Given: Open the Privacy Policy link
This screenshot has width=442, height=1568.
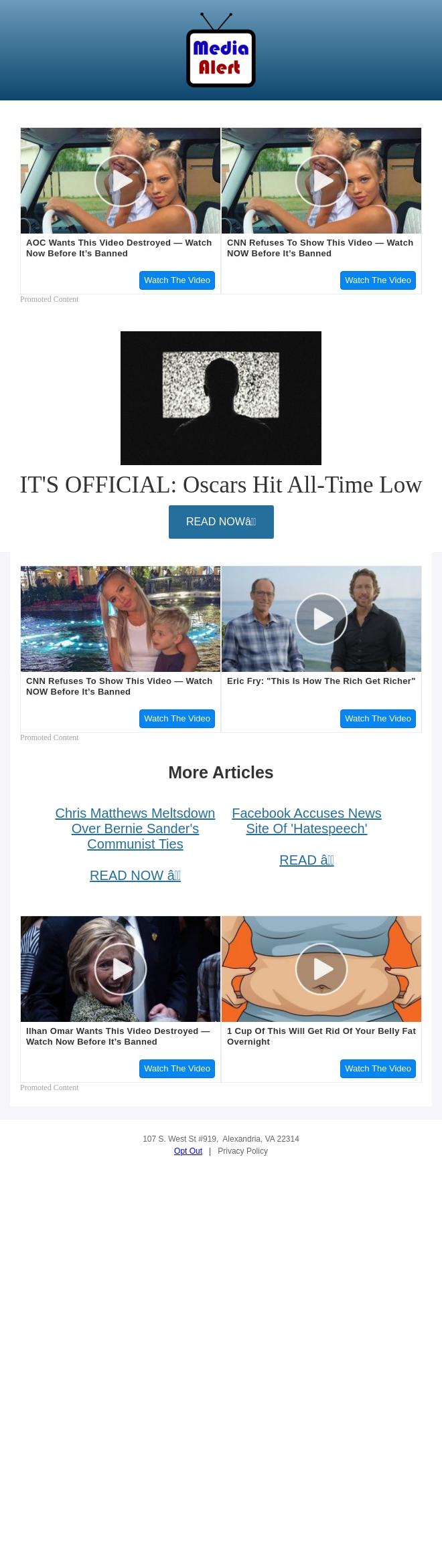Looking at the screenshot, I should [x=242, y=1151].
